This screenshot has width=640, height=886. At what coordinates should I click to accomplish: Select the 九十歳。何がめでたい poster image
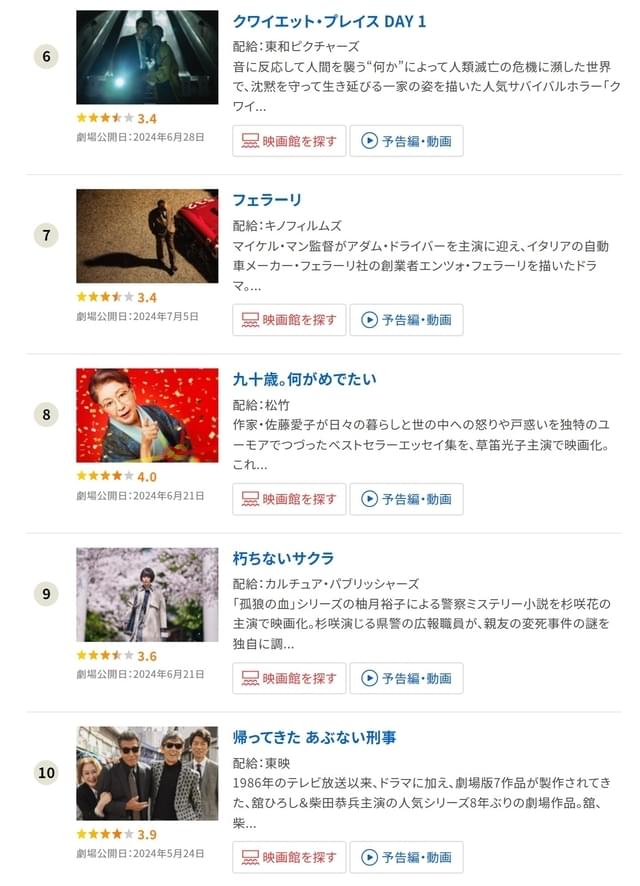click(x=147, y=415)
